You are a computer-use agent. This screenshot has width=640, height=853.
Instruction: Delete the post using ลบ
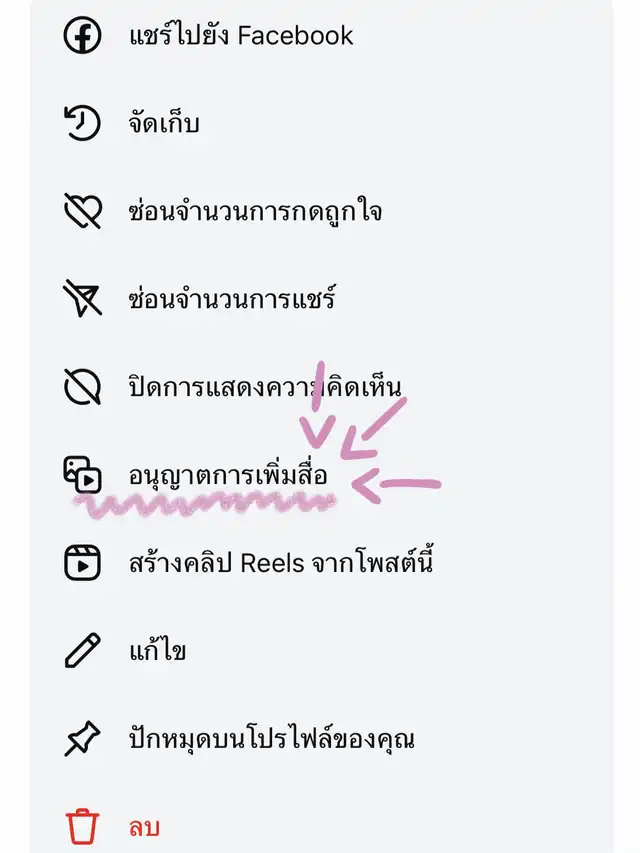[144, 828]
